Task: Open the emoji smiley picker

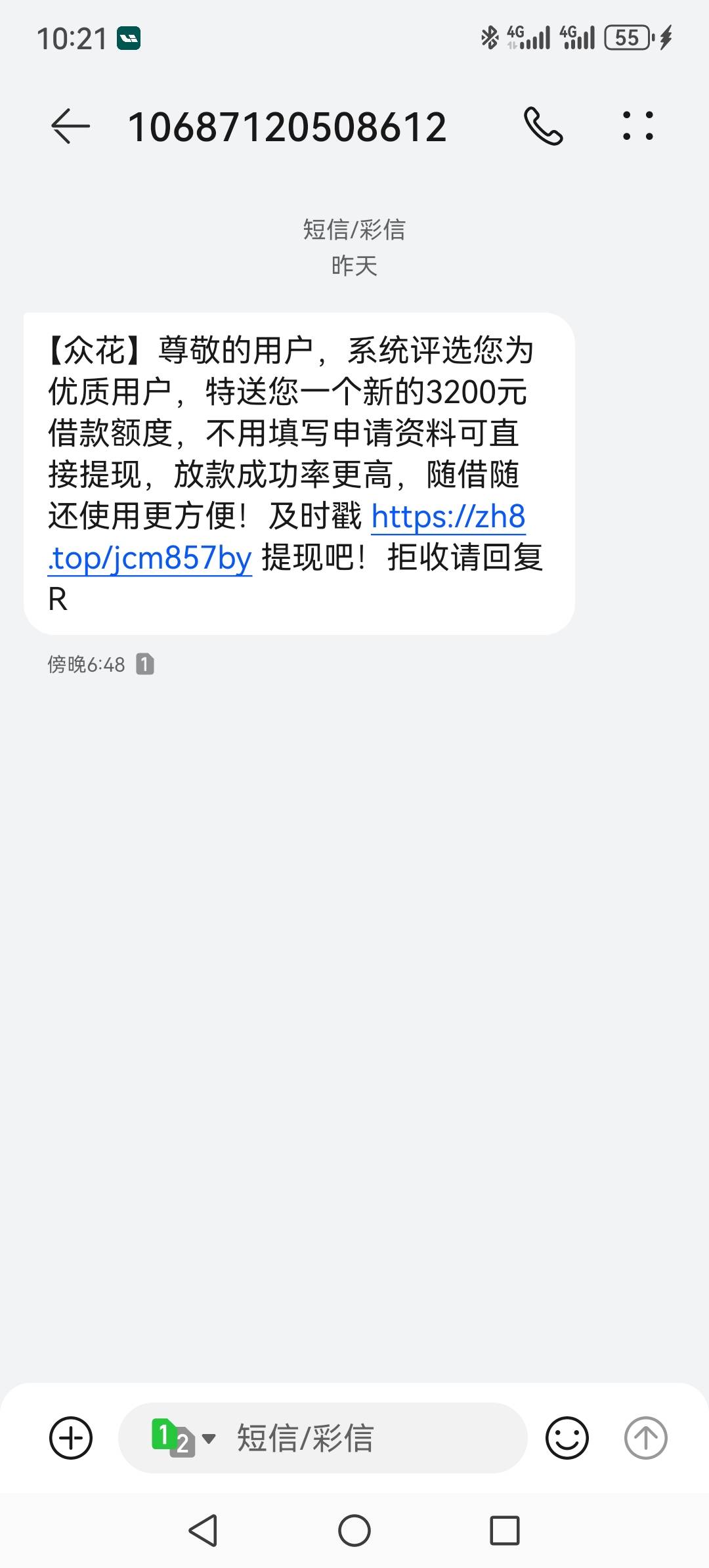Action: [x=567, y=1438]
